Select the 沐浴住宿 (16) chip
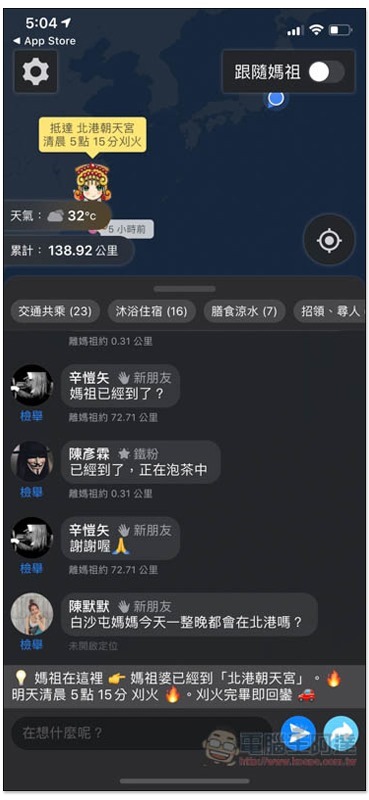Image resolution: width=369 pixels, height=800 pixels. click(x=152, y=311)
